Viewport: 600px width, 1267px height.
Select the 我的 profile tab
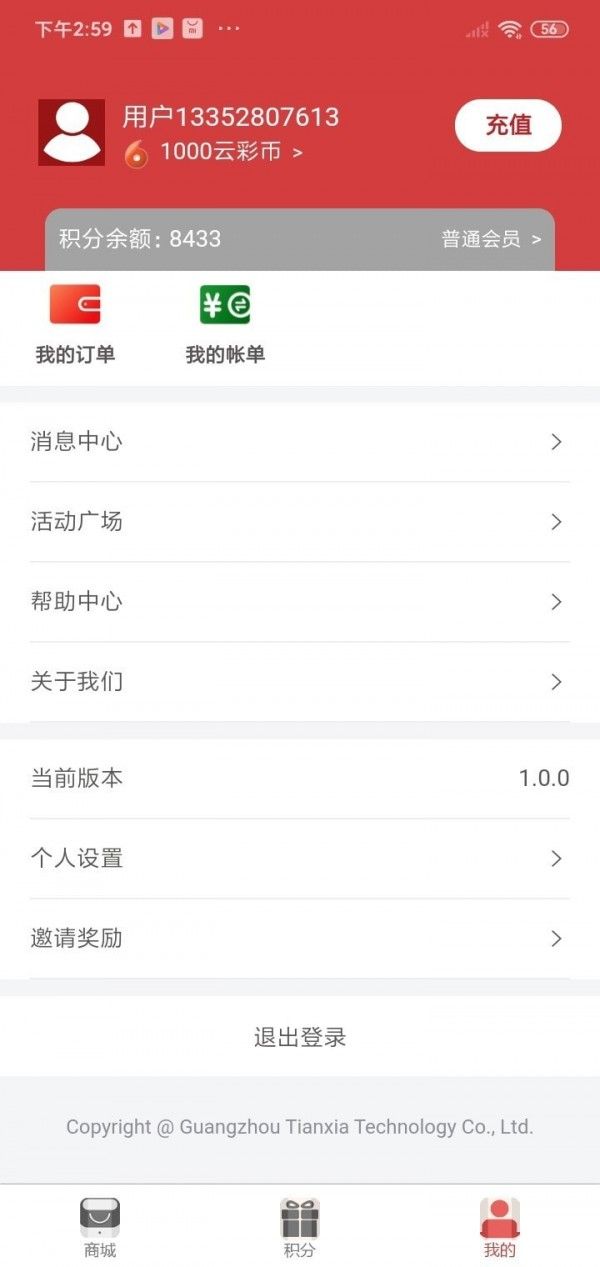click(500, 1228)
